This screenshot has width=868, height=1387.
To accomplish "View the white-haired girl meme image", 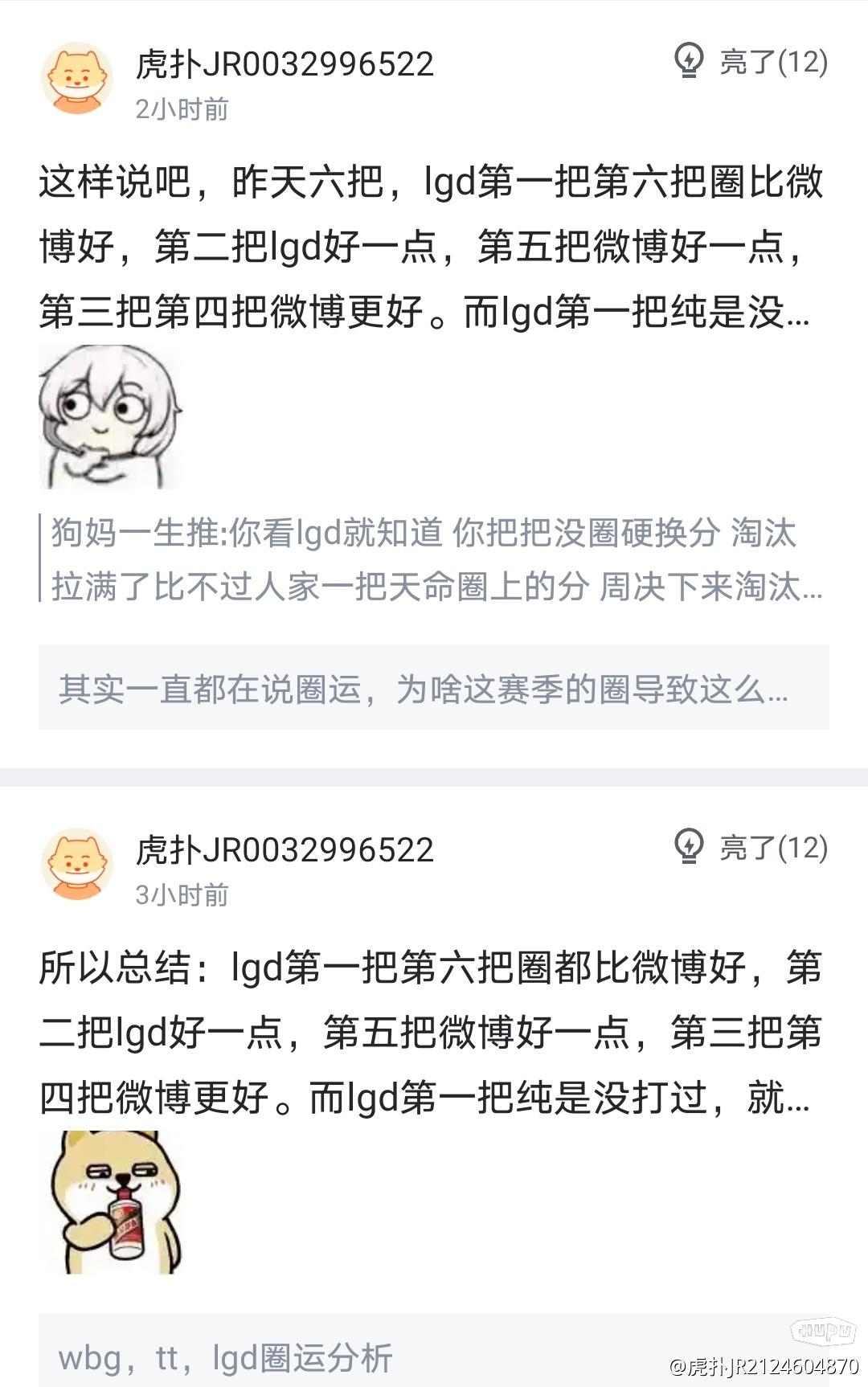I will pos(111,417).
